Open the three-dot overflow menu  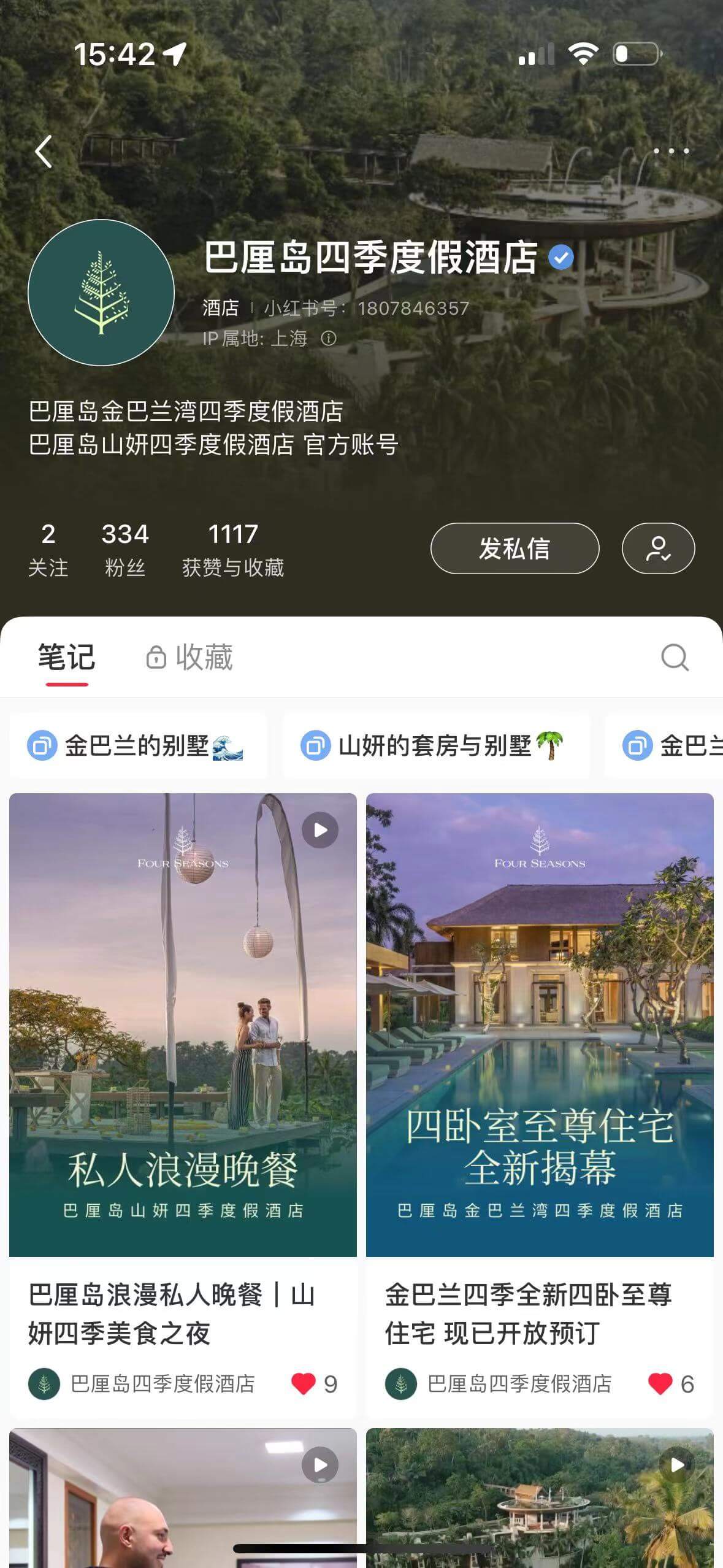click(671, 151)
